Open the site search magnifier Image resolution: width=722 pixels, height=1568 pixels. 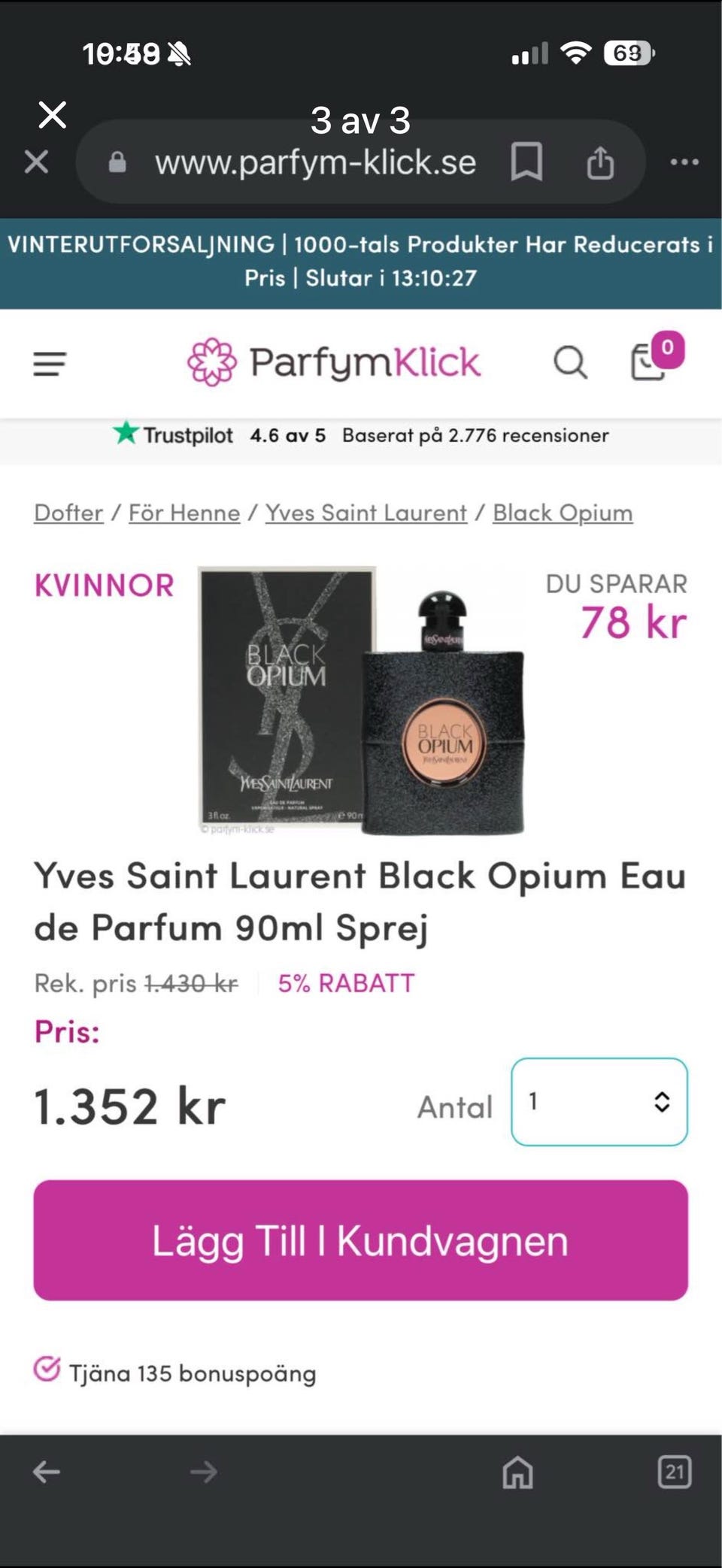(570, 363)
